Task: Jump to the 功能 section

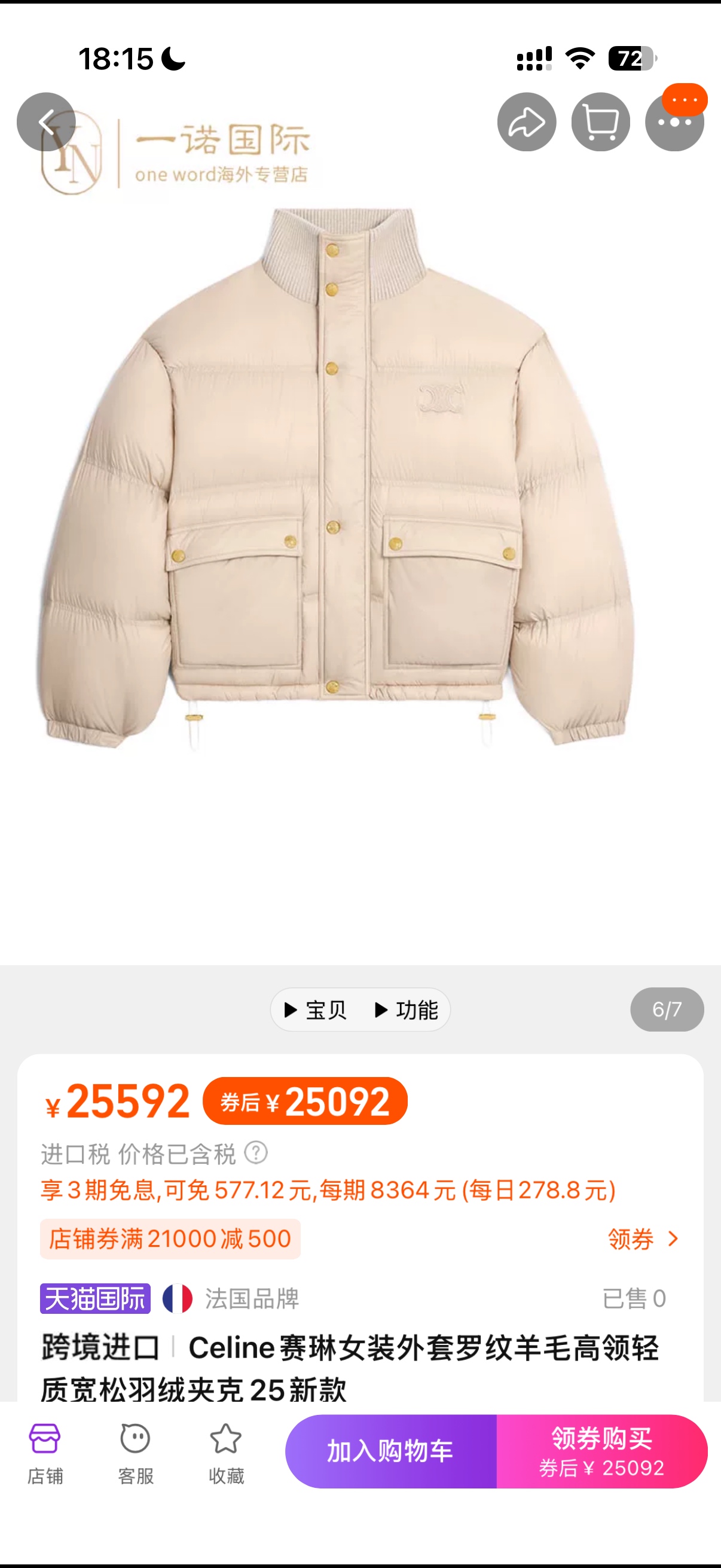Action: coord(407,1010)
